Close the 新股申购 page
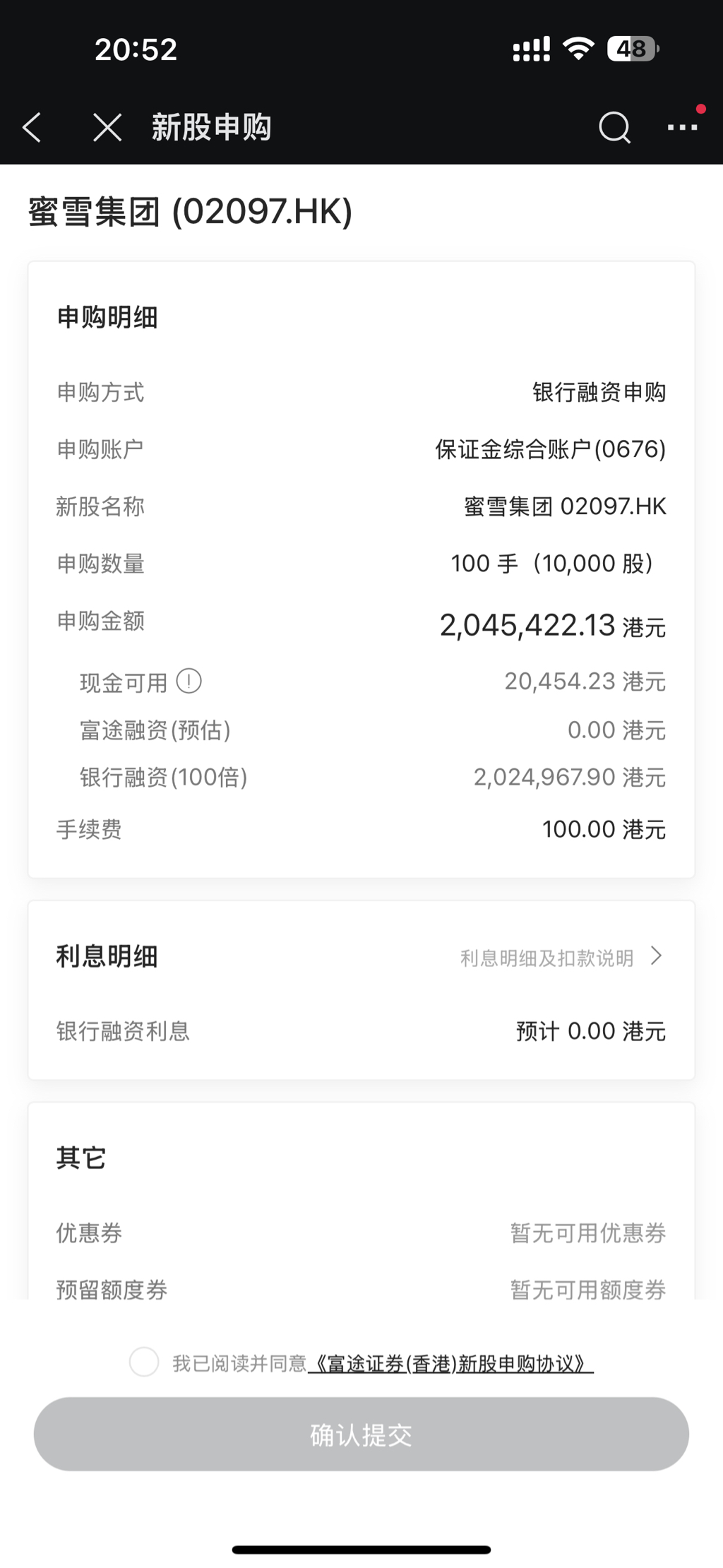The image size is (723, 1568). point(107,127)
